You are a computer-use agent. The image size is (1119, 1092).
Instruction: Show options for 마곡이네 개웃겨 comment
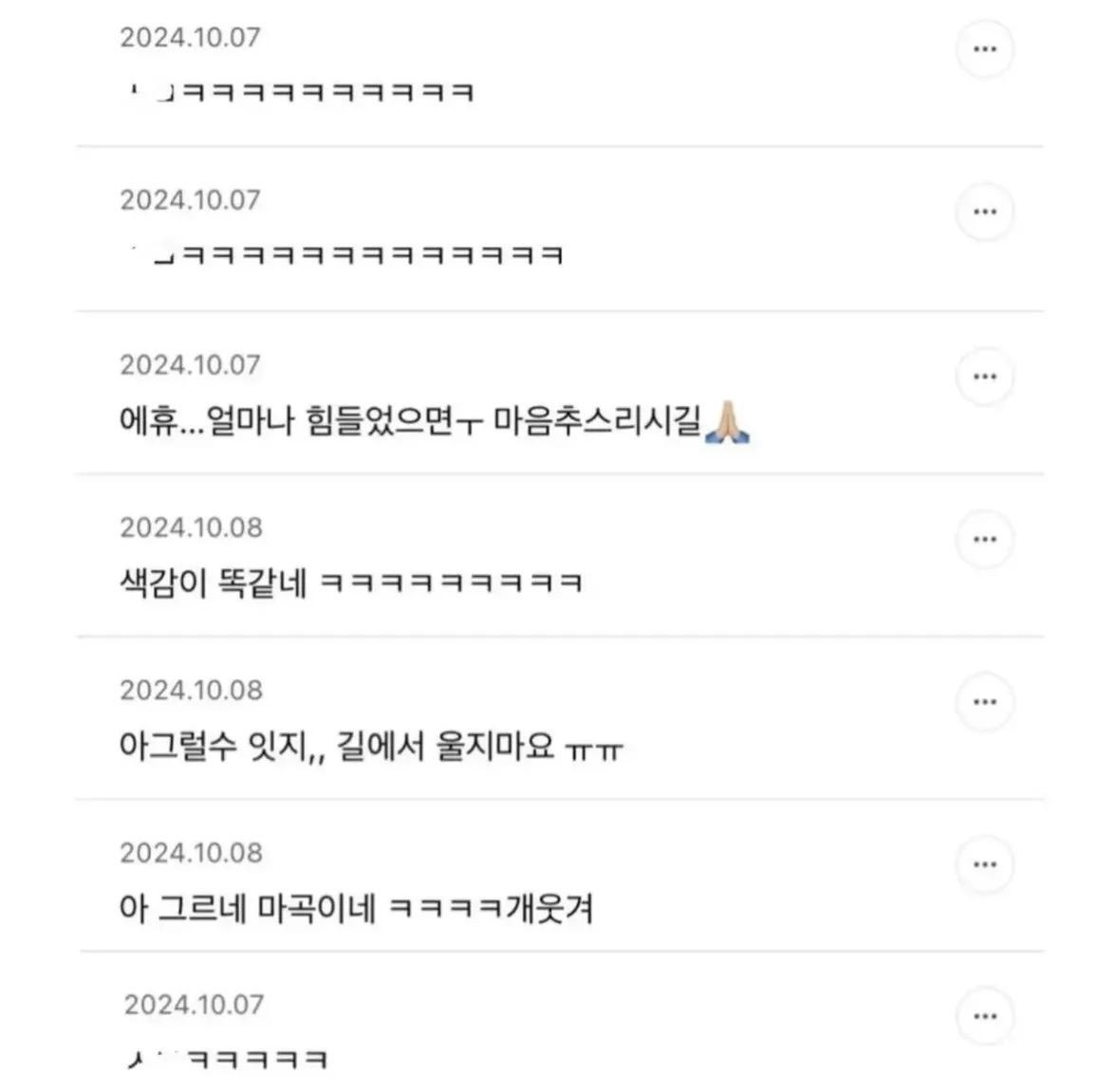(984, 864)
